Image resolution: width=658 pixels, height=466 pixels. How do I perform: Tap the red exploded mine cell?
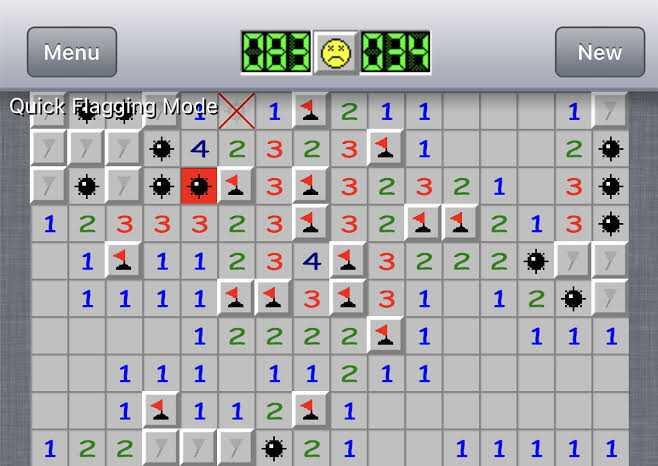pyautogui.click(x=199, y=186)
